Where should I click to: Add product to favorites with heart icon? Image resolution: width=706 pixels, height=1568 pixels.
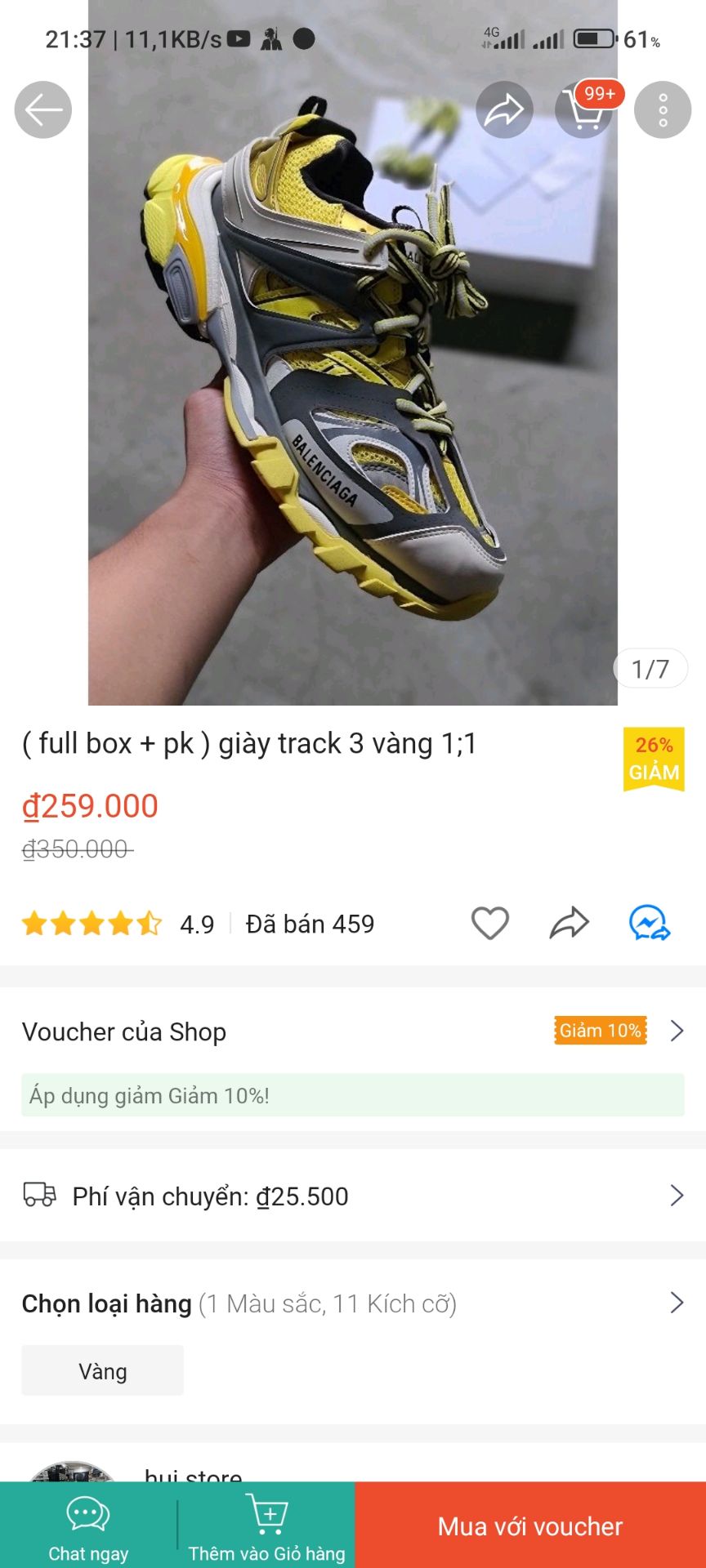[489, 924]
